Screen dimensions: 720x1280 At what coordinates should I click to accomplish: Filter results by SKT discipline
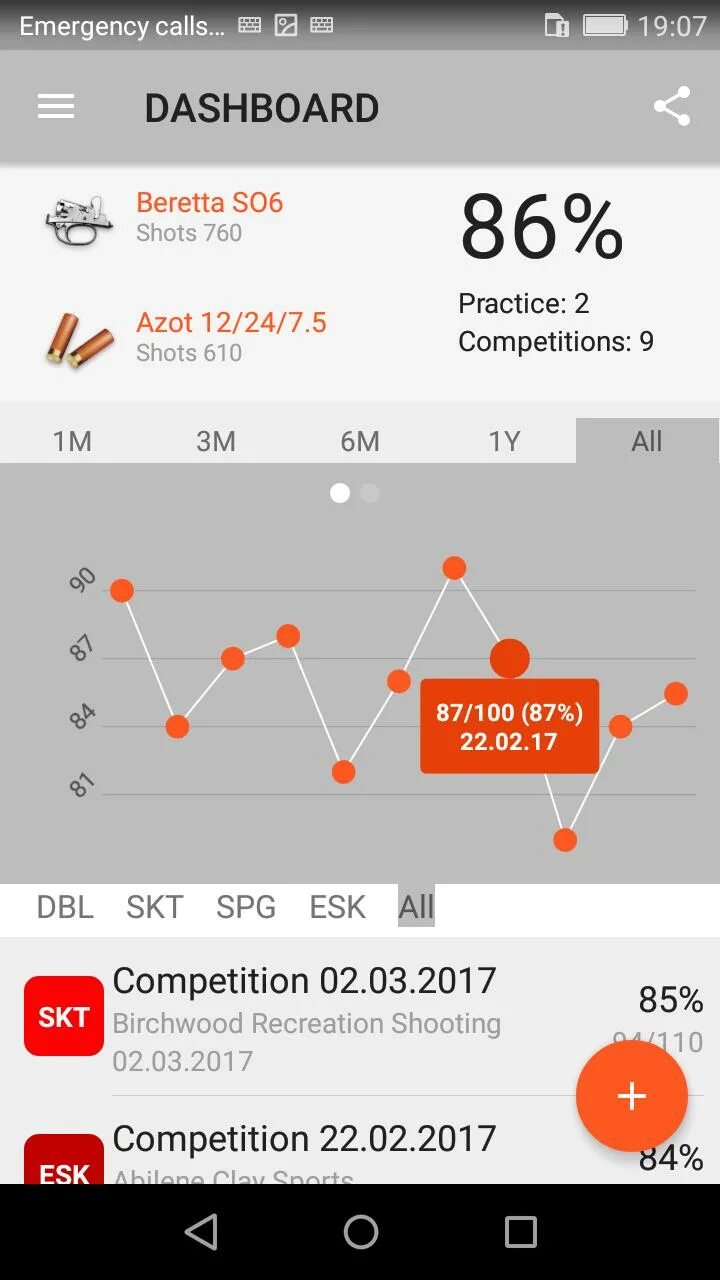coord(155,907)
